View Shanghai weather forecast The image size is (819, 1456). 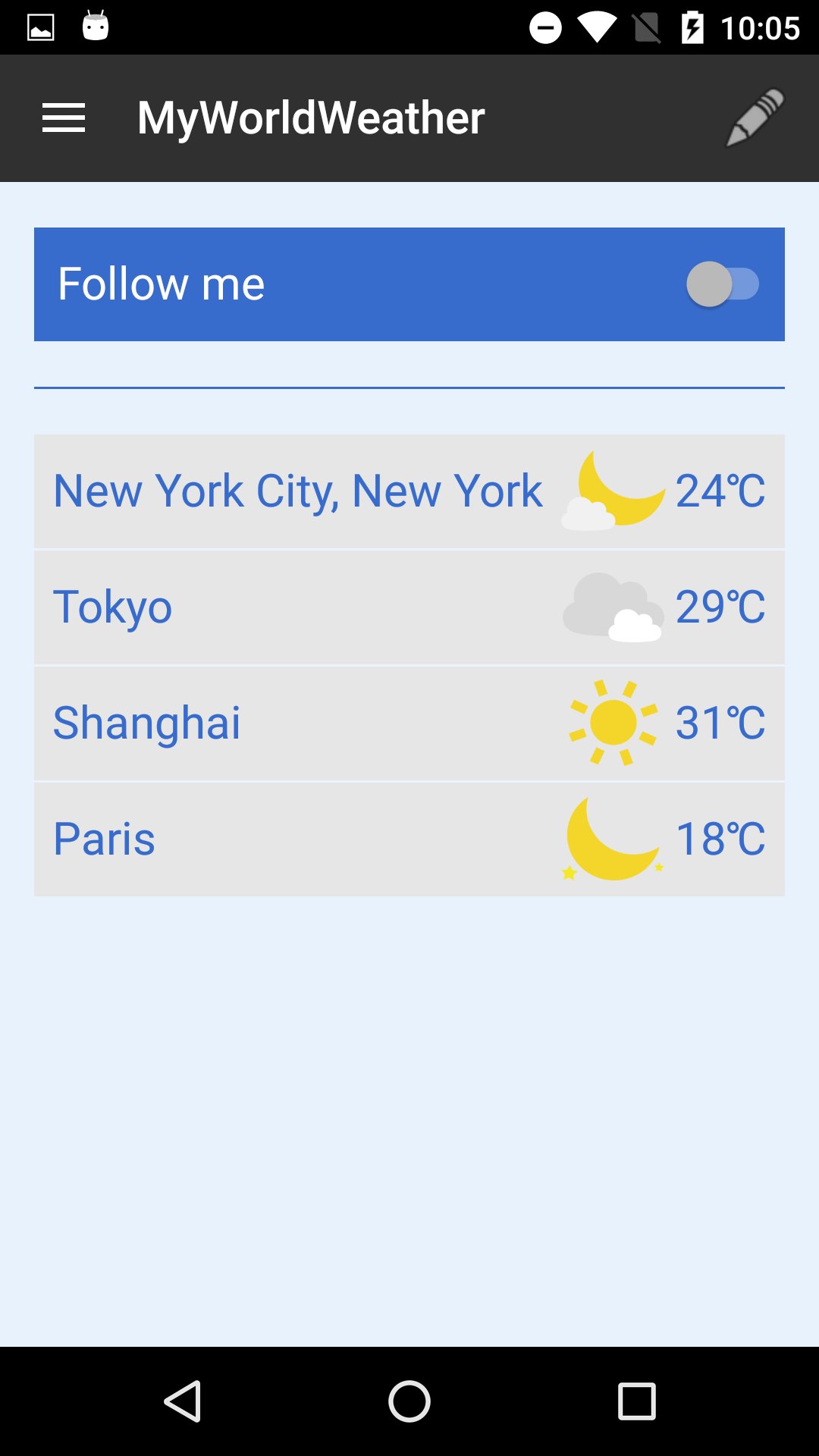[x=409, y=723]
